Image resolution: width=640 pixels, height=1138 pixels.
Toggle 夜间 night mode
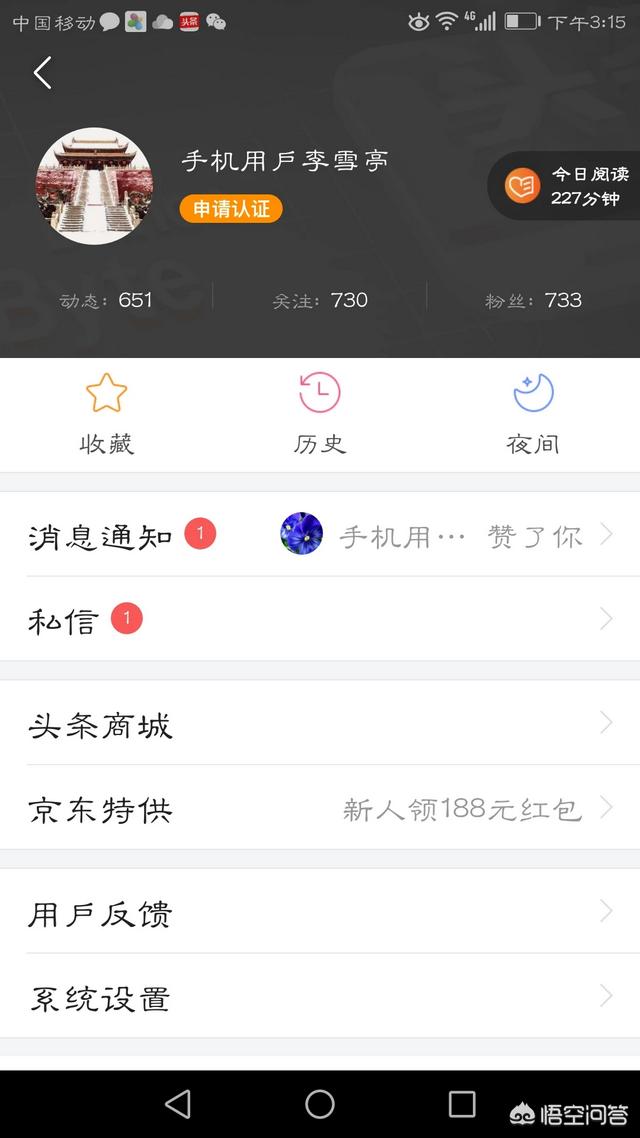[x=533, y=414]
